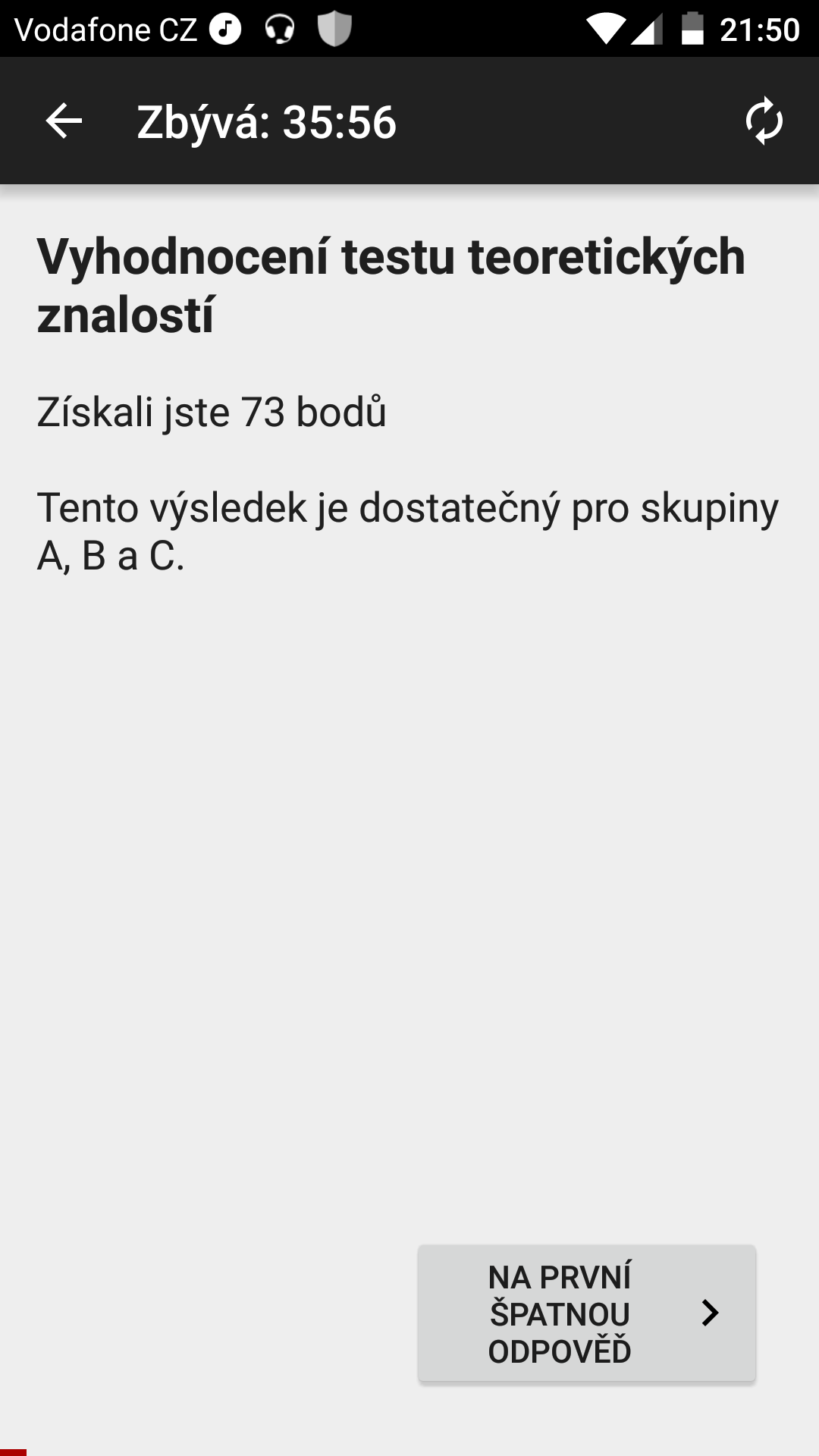Screen dimensions: 819x1456
Task: Open 'Na první špatnou odpověď' button
Action: tap(587, 1313)
